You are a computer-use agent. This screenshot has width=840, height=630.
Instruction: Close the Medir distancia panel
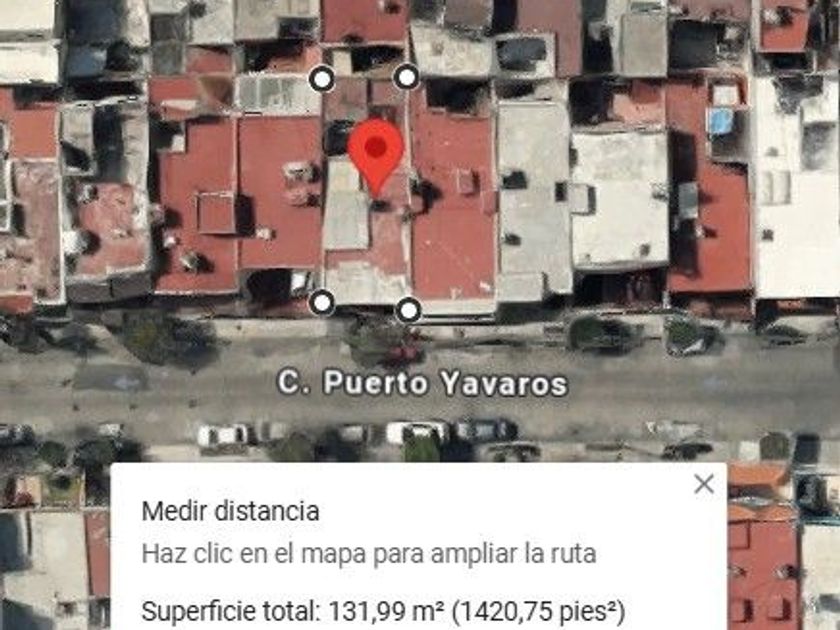(x=704, y=484)
